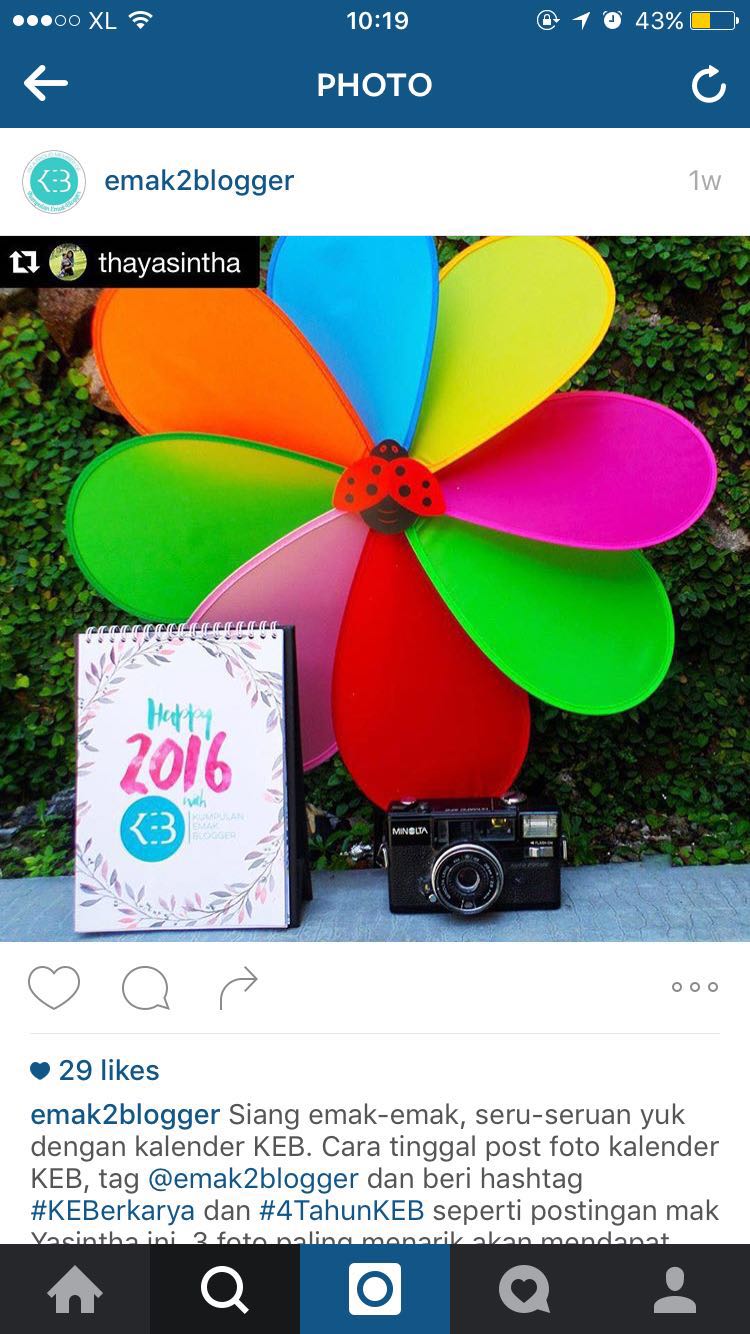Tap the @emak2blogger mention in the caption
Image resolution: width=750 pixels, height=1334 pixels.
pyautogui.click(x=253, y=1178)
